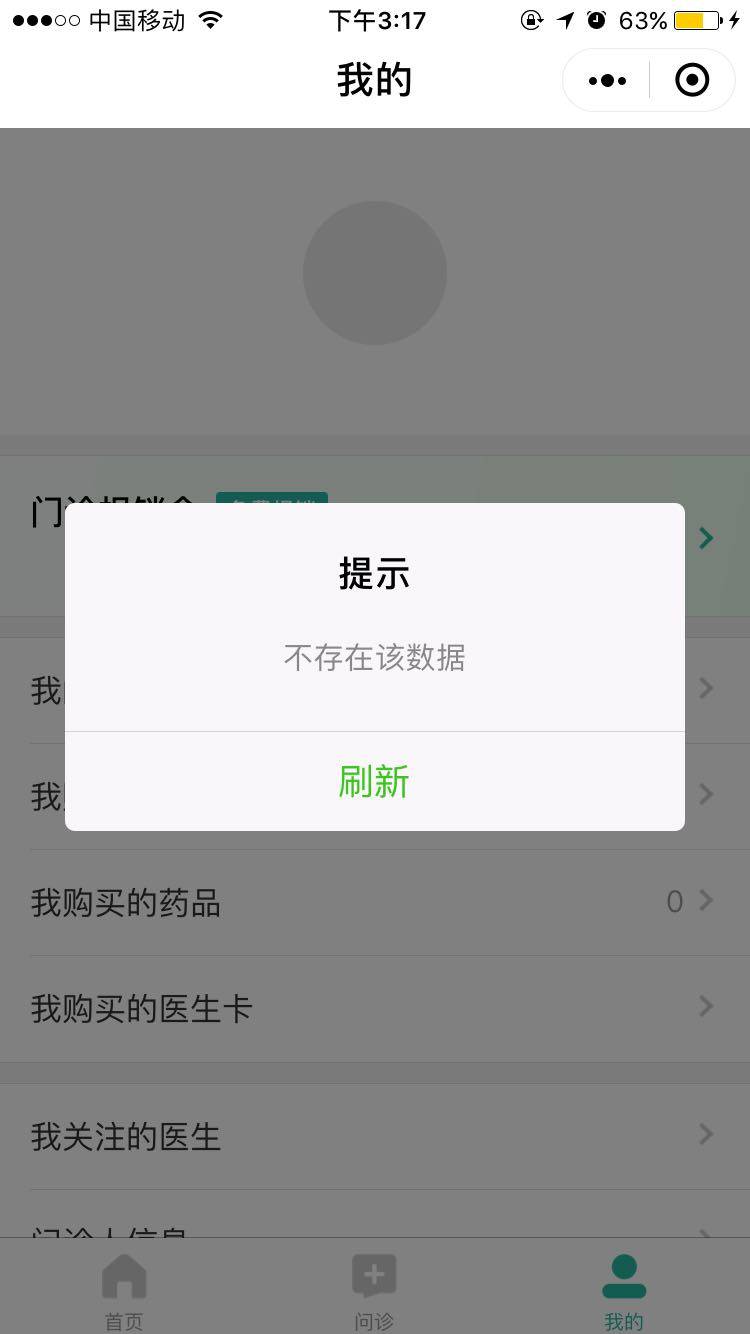Switch to the 首页 tab

tap(124, 1292)
